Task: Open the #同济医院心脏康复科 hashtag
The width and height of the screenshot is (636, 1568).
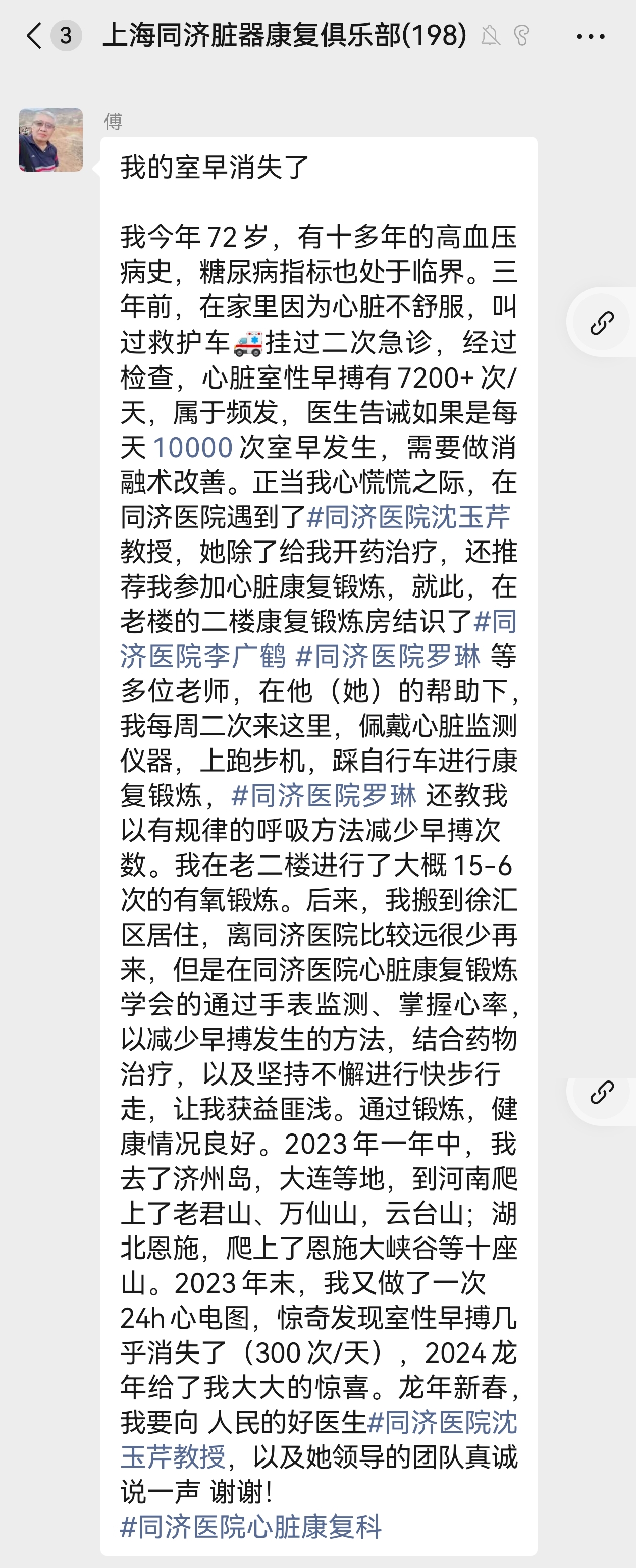Action: coord(251,1527)
